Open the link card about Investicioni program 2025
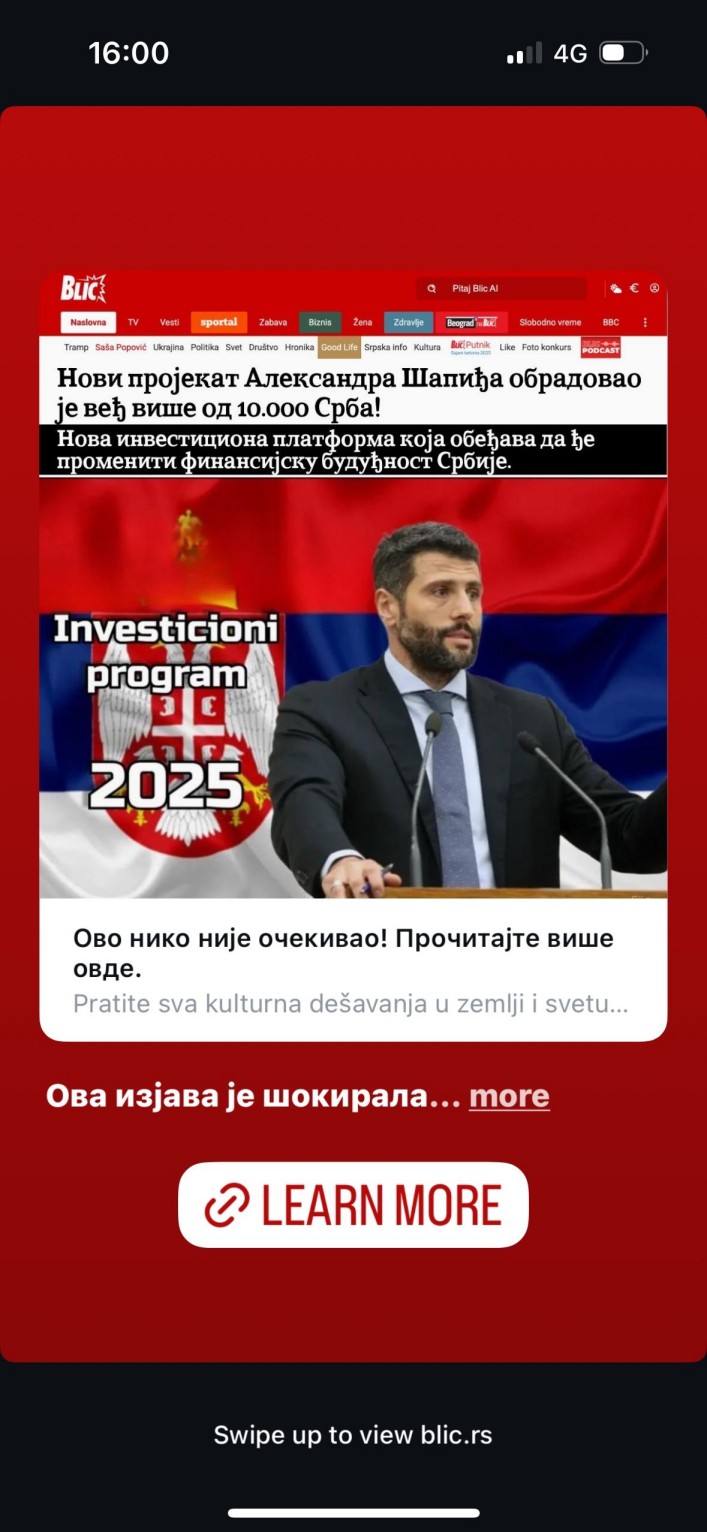The height and width of the screenshot is (1532, 707). click(x=353, y=656)
